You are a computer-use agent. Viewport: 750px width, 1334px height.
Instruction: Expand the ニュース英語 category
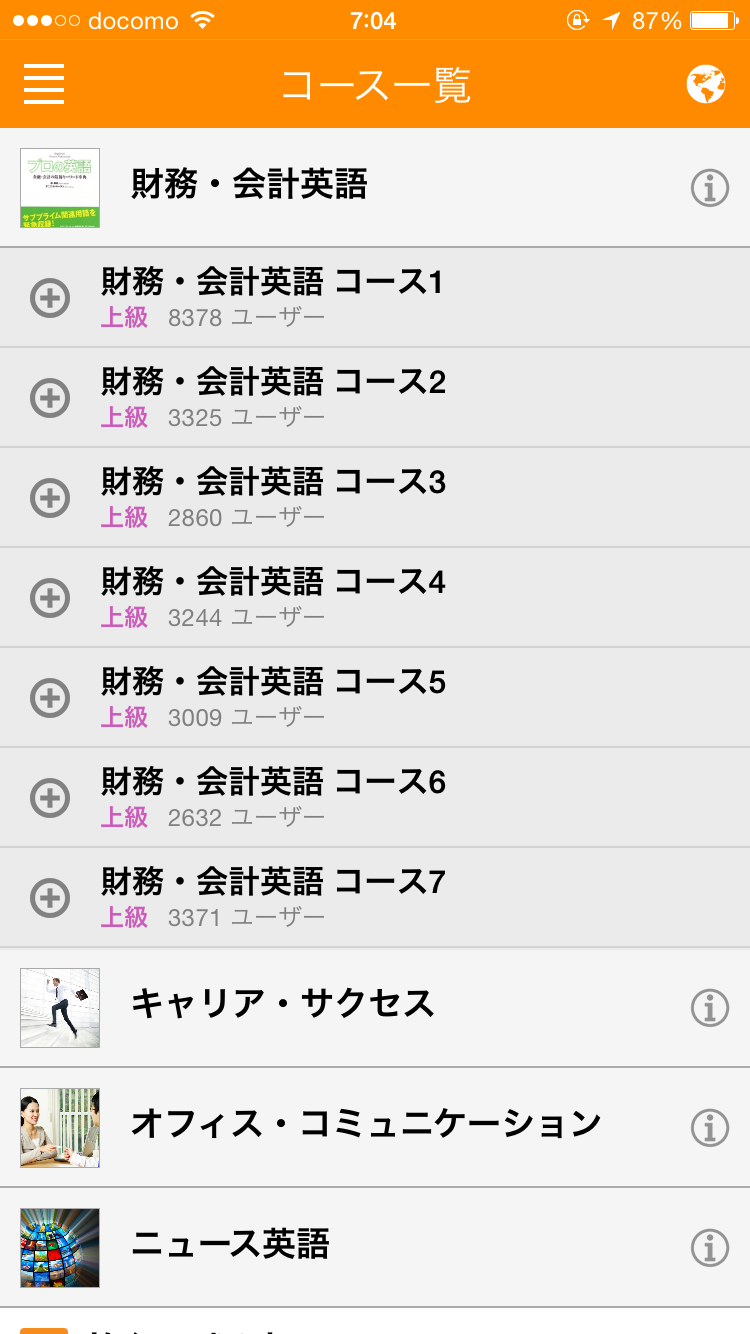[x=375, y=1247]
